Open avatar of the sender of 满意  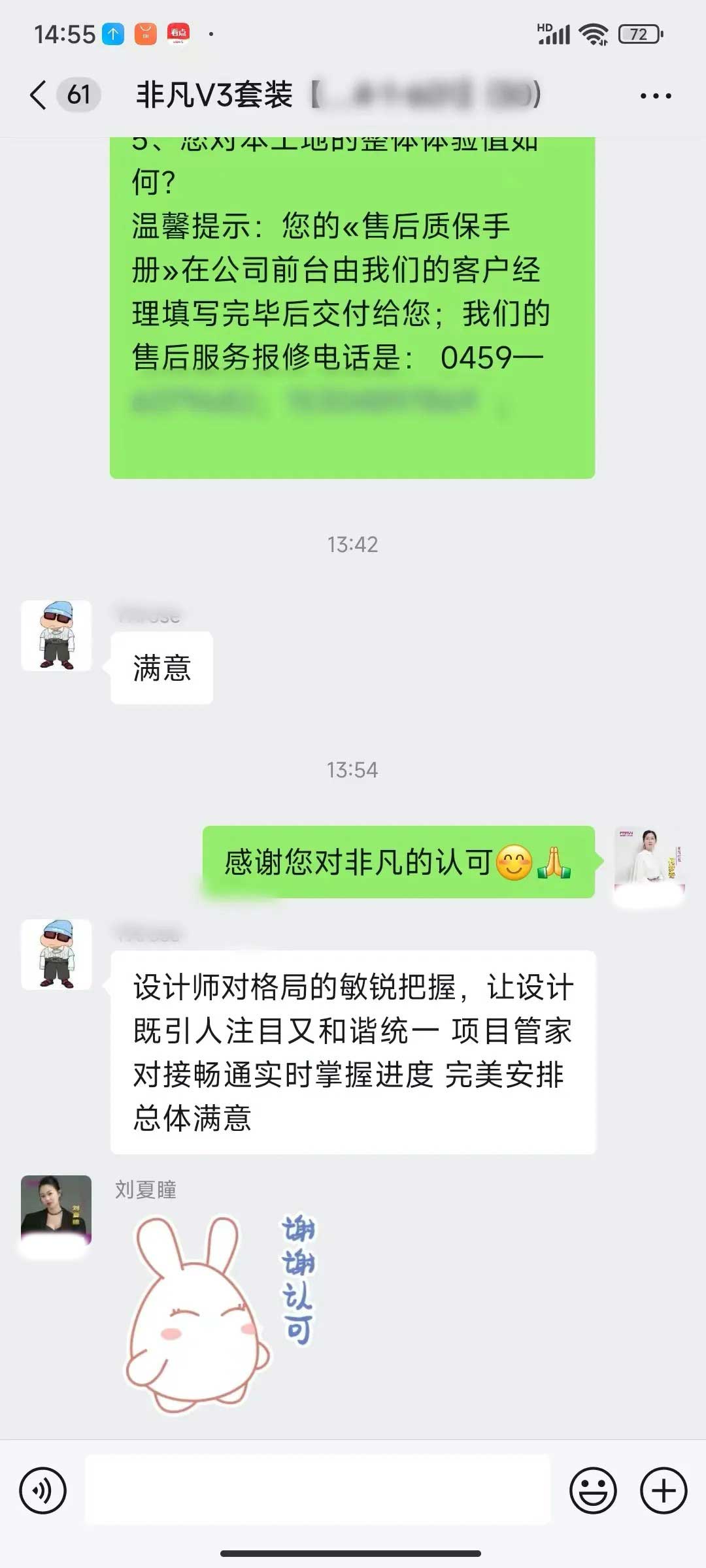click(x=56, y=636)
